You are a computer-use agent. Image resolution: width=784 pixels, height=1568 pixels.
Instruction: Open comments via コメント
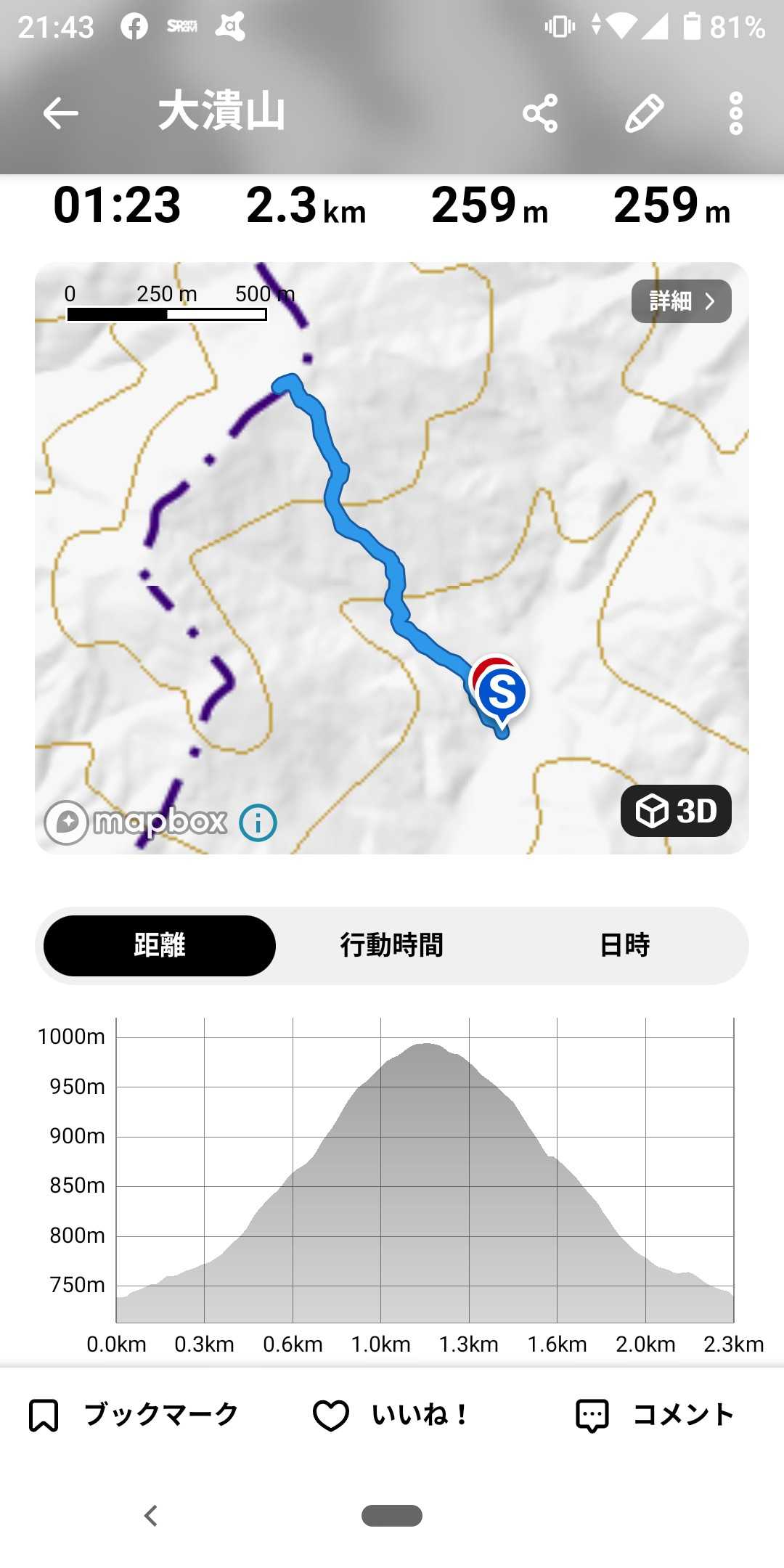tap(655, 1415)
